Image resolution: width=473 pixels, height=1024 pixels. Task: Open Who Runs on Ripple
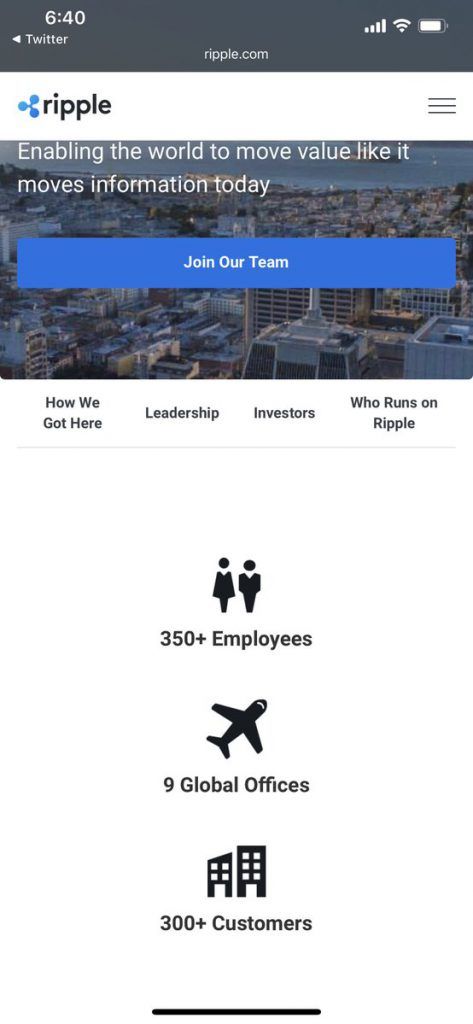(394, 413)
